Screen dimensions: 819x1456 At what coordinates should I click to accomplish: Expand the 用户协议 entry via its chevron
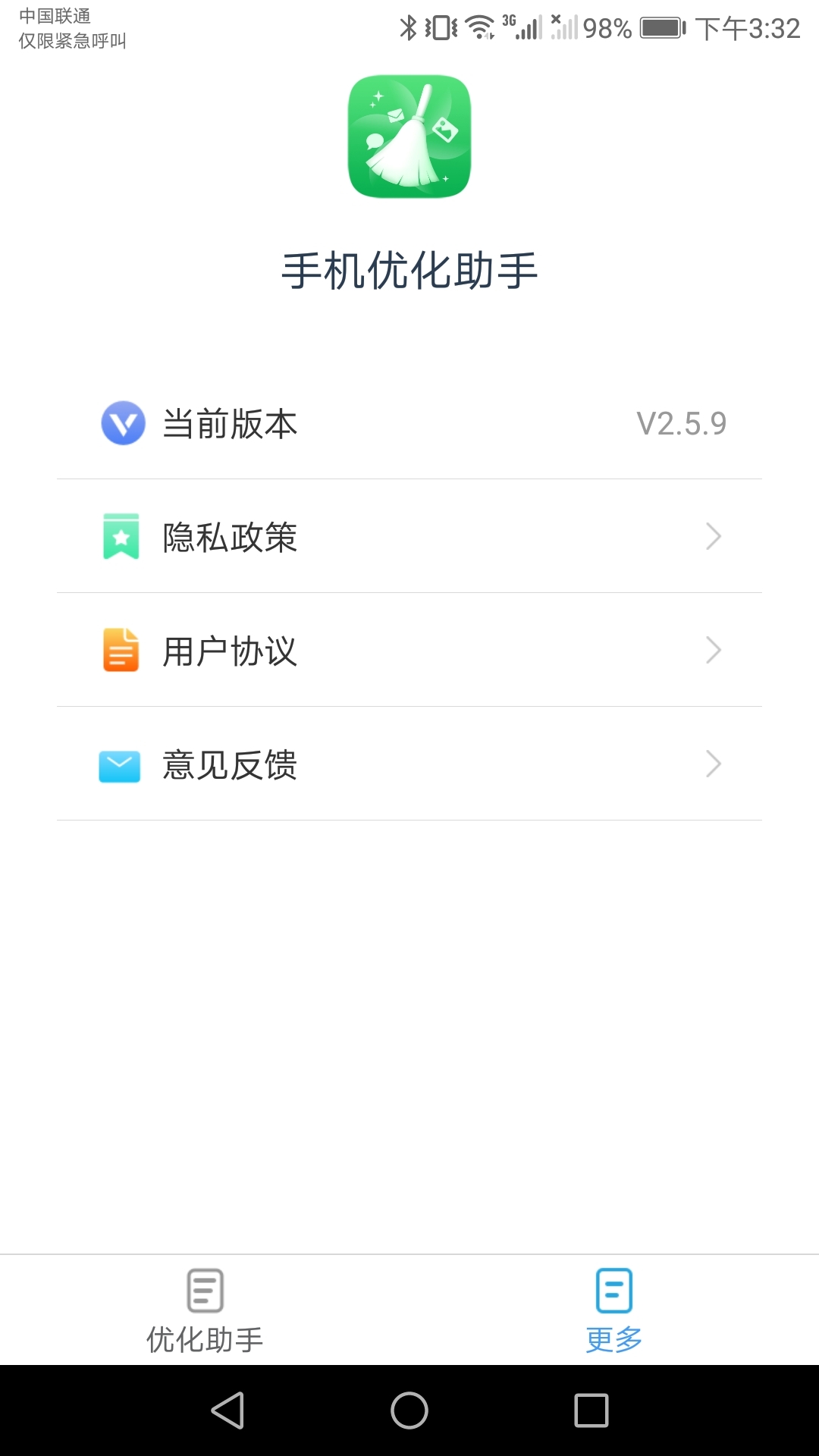coord(711,650)
